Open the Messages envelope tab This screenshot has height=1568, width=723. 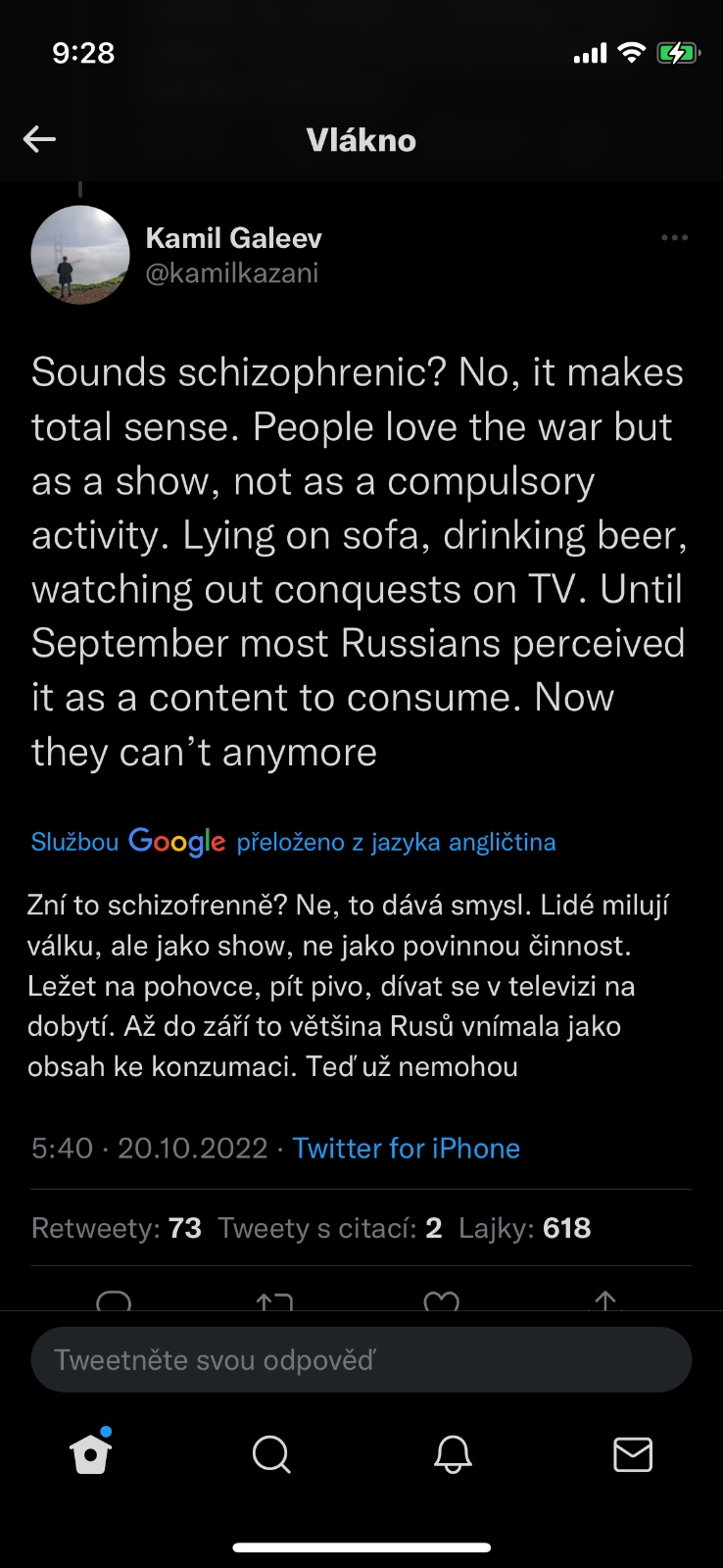(x=633, y=1454)
